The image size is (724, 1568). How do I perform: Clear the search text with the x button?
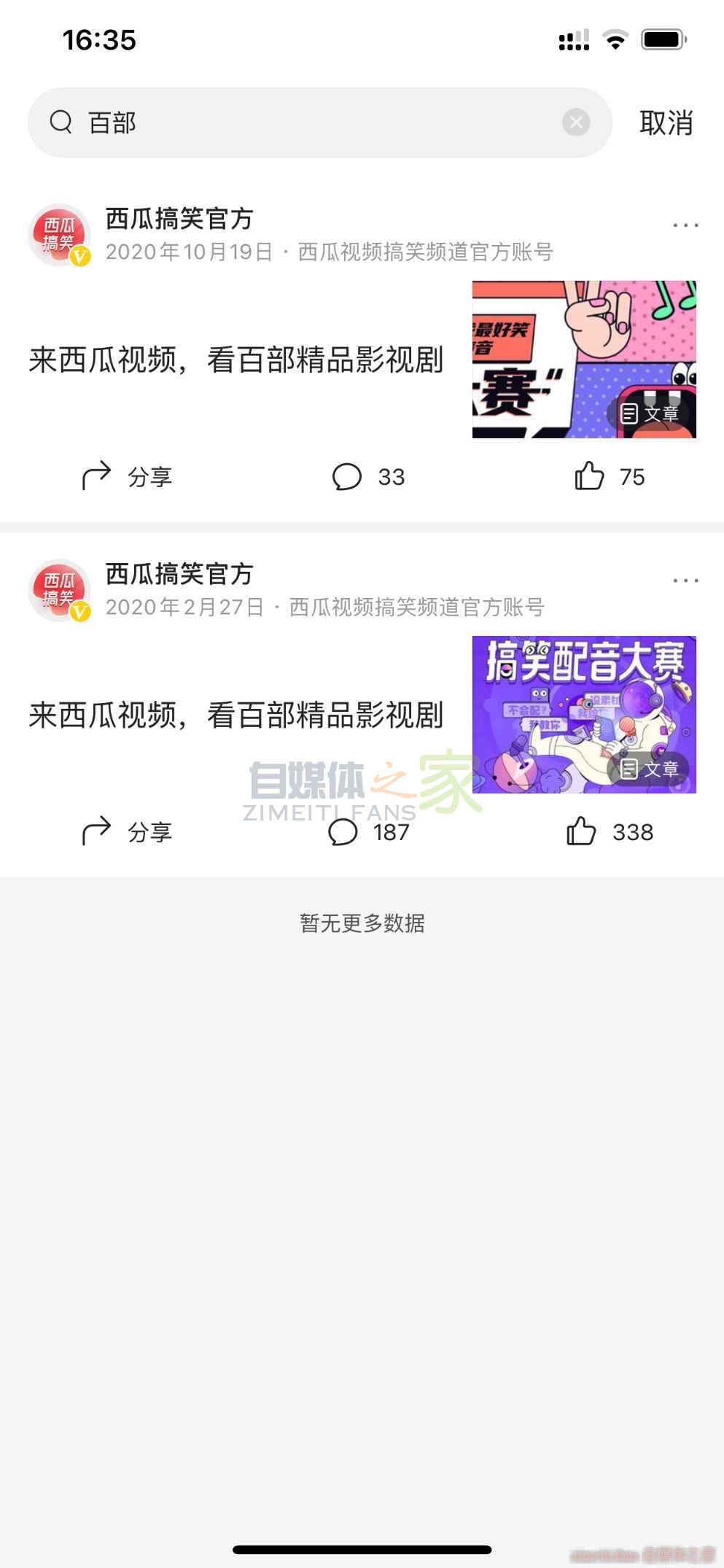(x=576, y=122)
